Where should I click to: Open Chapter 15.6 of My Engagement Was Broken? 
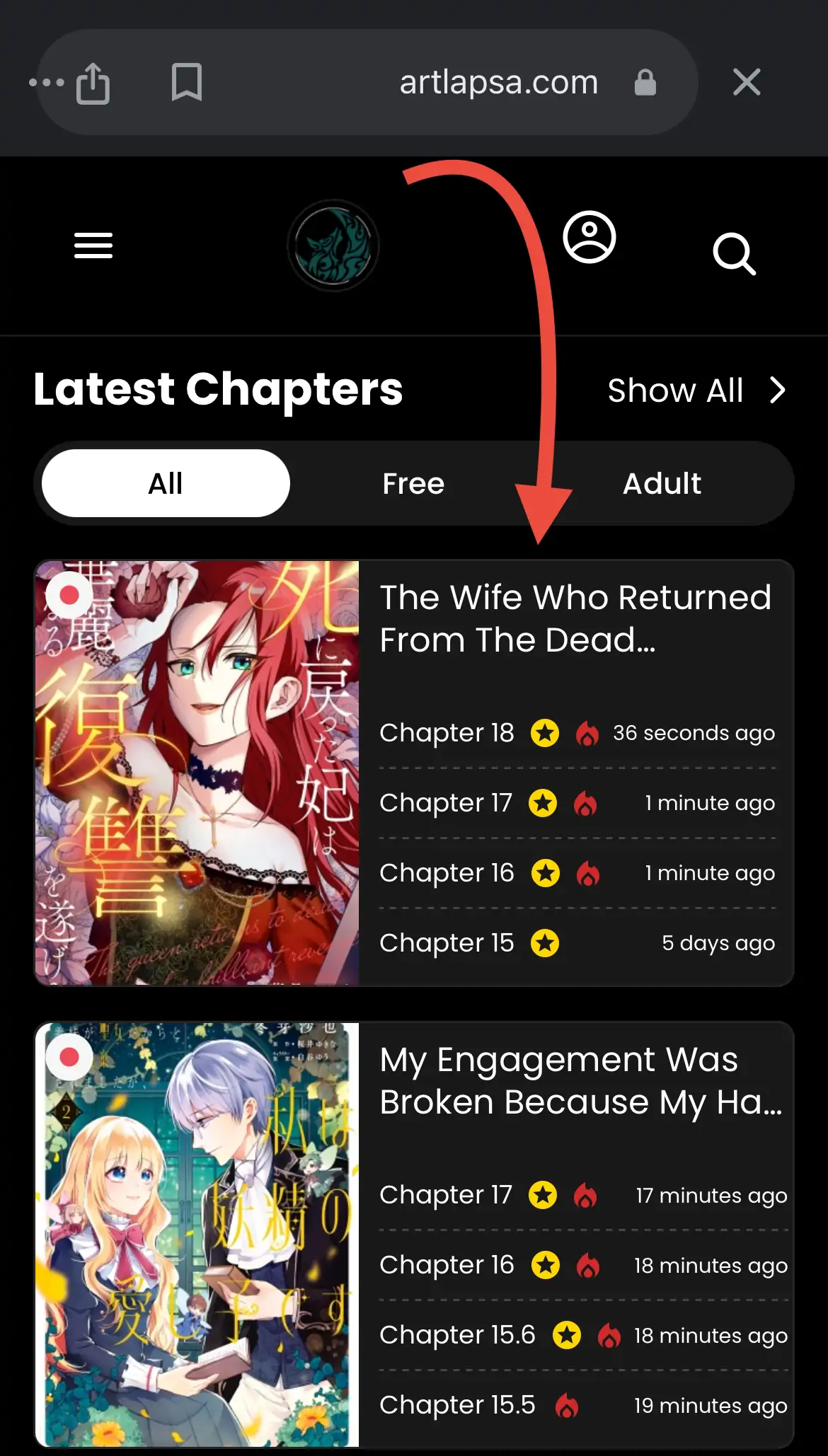(457, 1335)
